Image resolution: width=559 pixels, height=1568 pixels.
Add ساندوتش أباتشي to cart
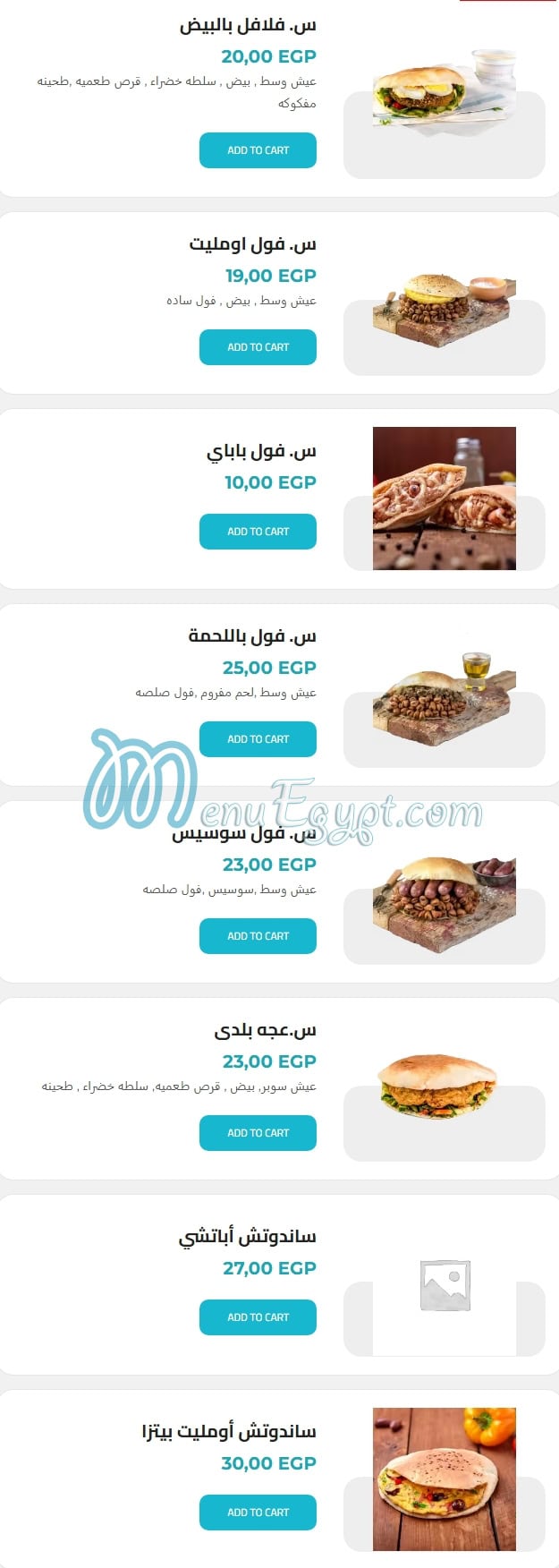coord(258,1317)
